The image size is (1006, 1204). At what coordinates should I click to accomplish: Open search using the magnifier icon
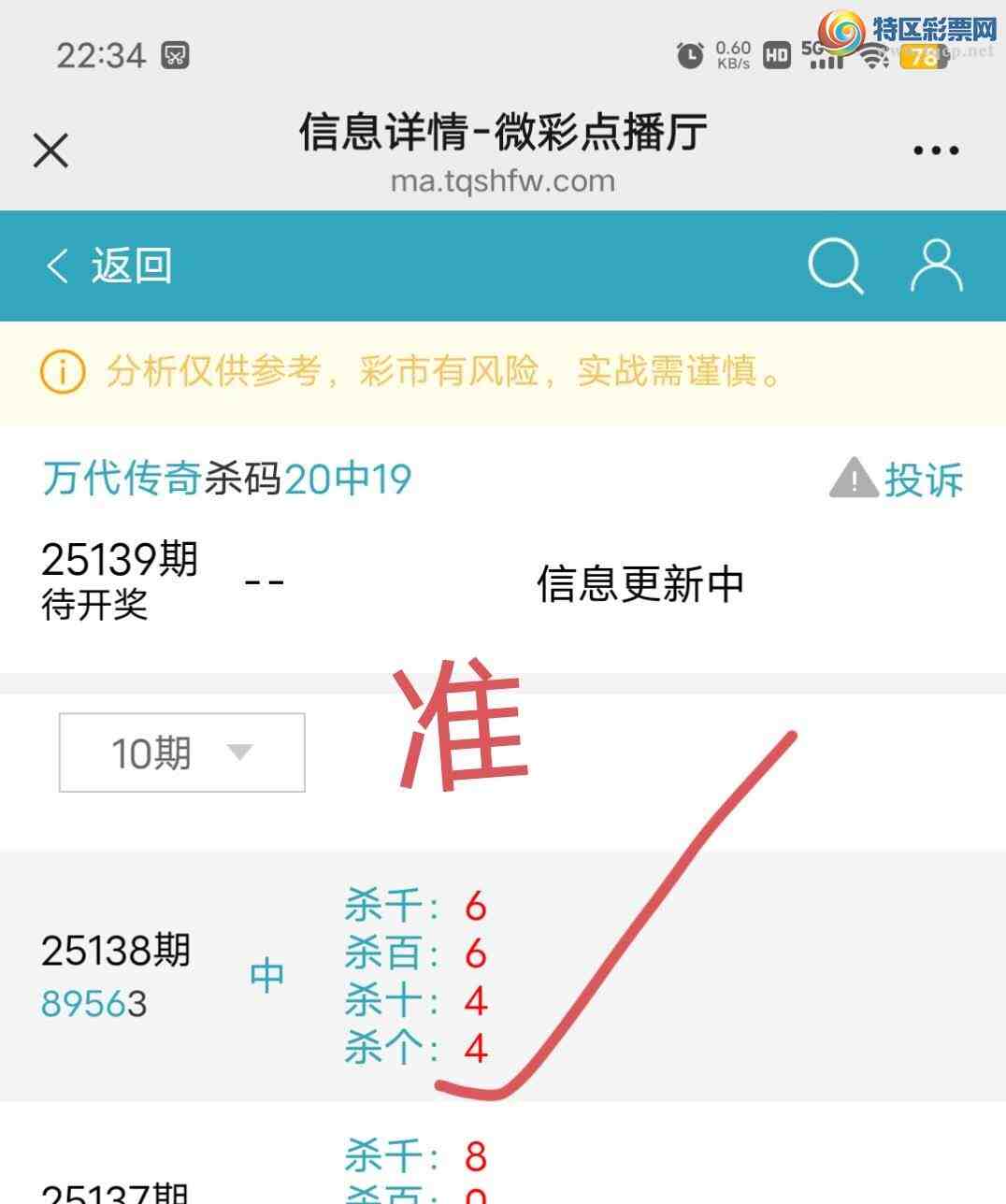click(x=837, y=265)
